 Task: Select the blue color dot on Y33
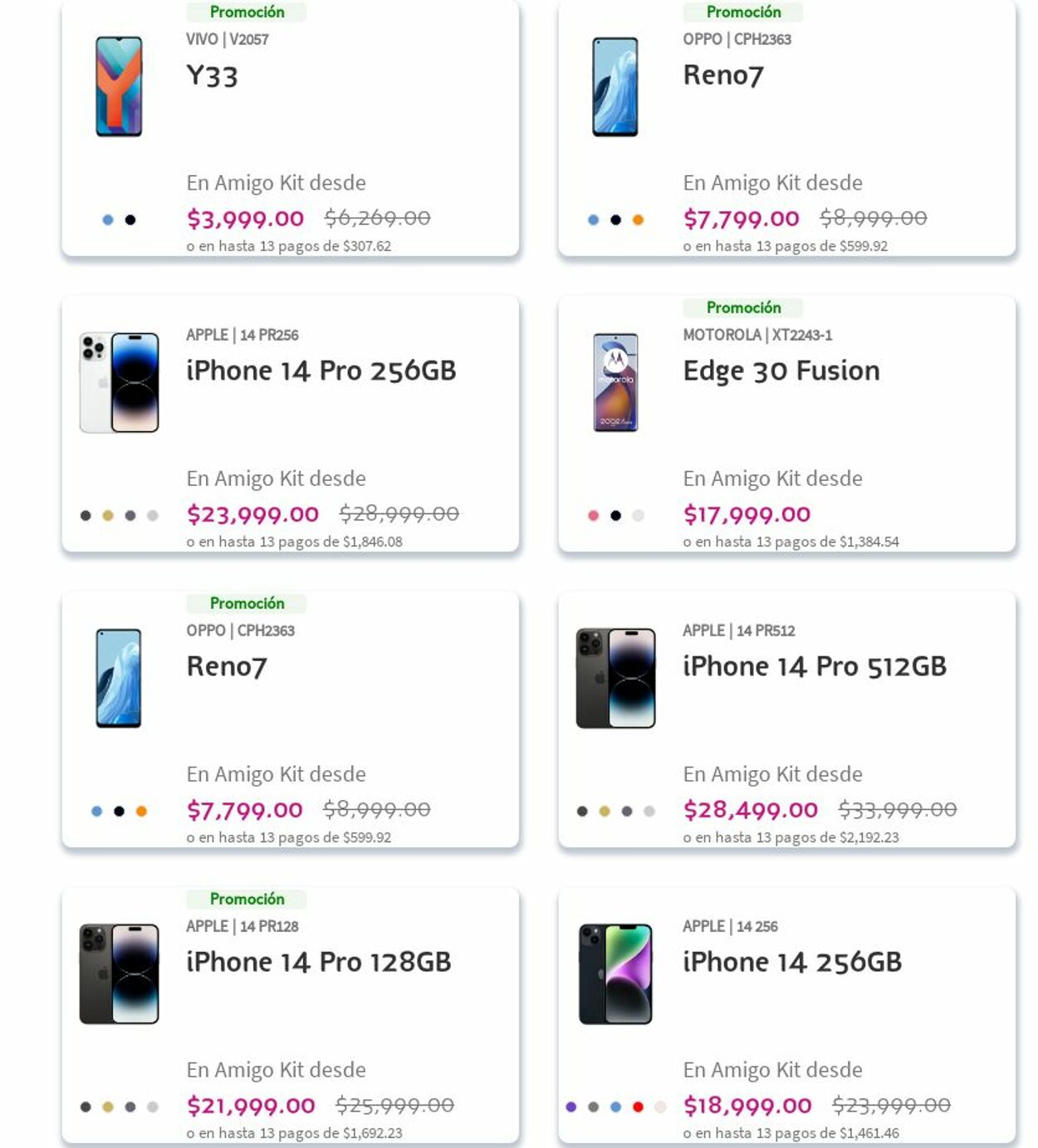pyautogui.click(x=107, y=220)
